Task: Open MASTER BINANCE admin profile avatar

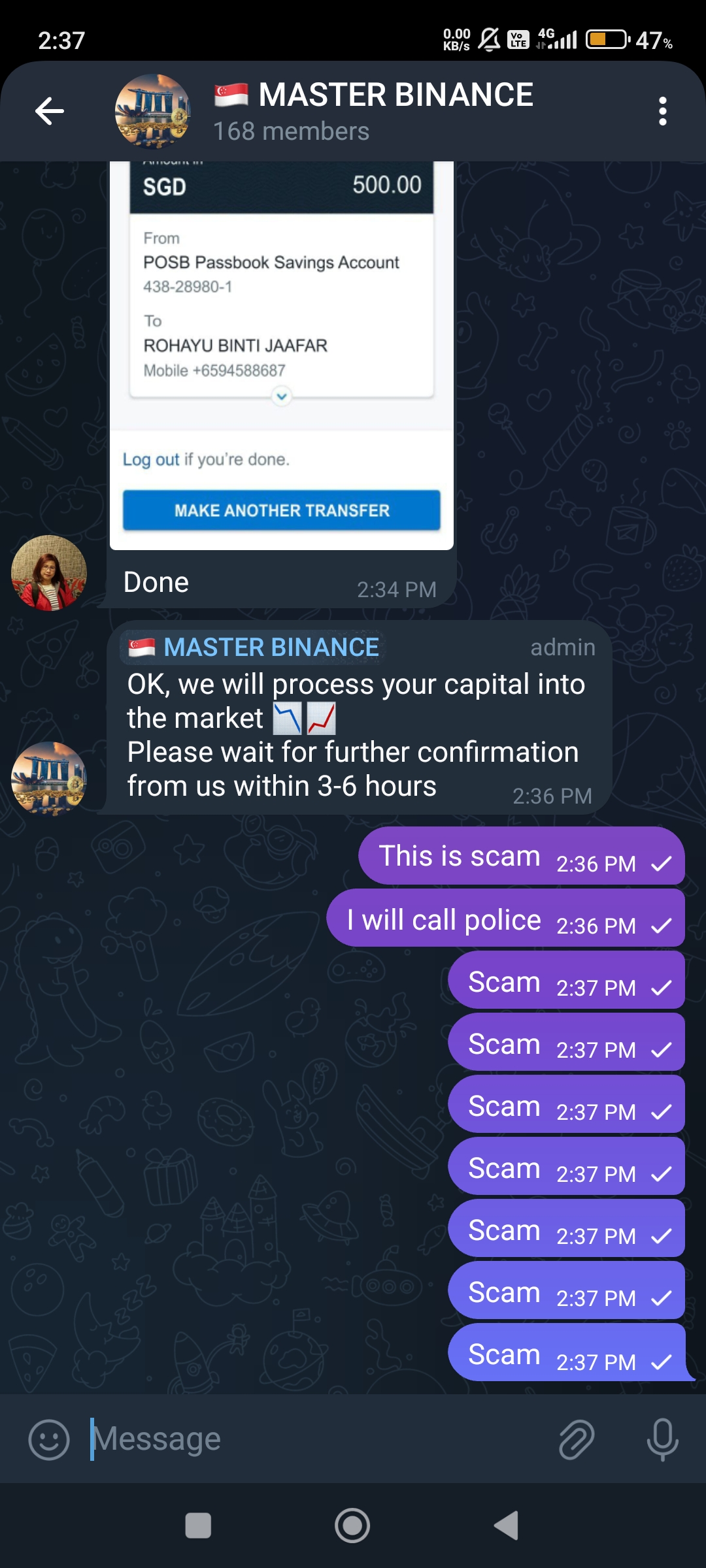Action: [x=49, y=779]
